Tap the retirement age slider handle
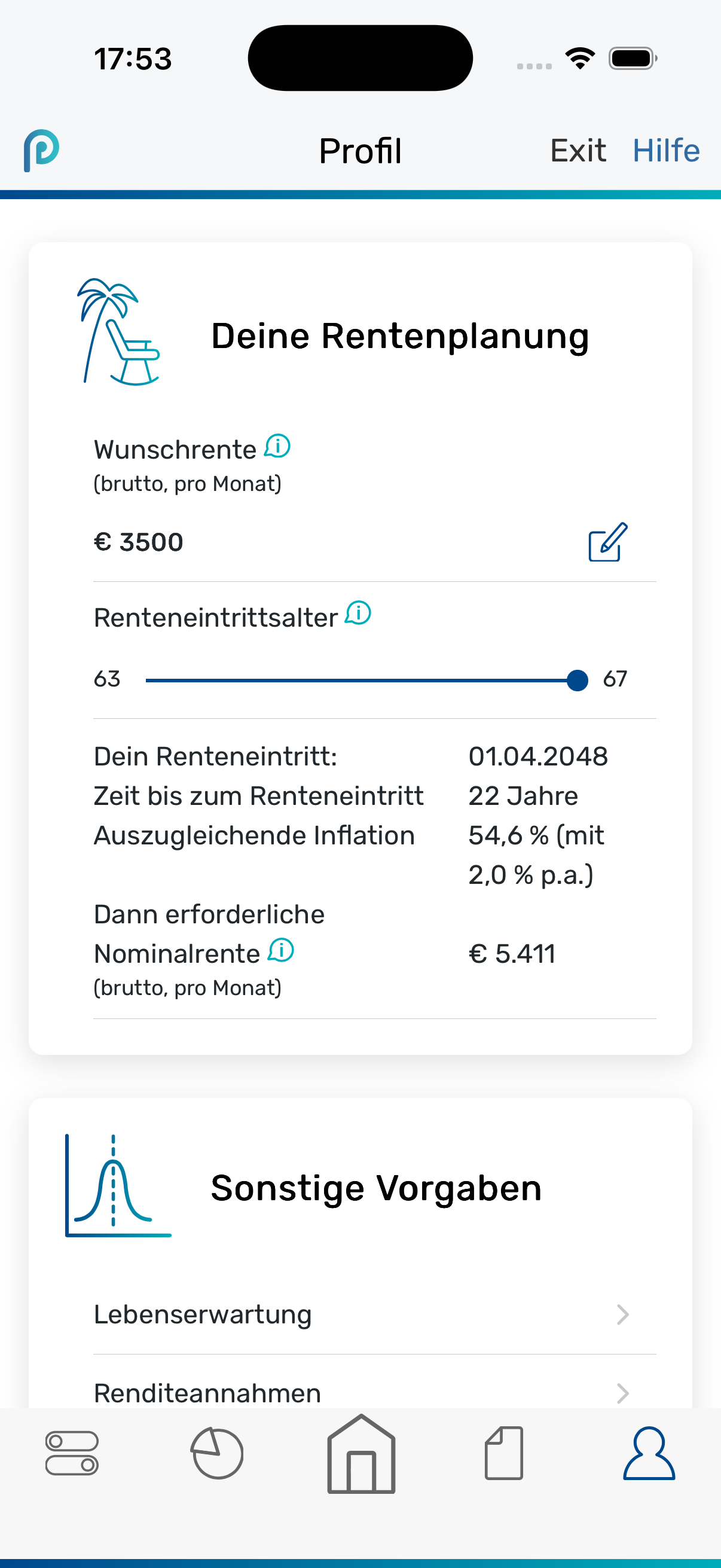721x1568 pixels. [577, 680]
